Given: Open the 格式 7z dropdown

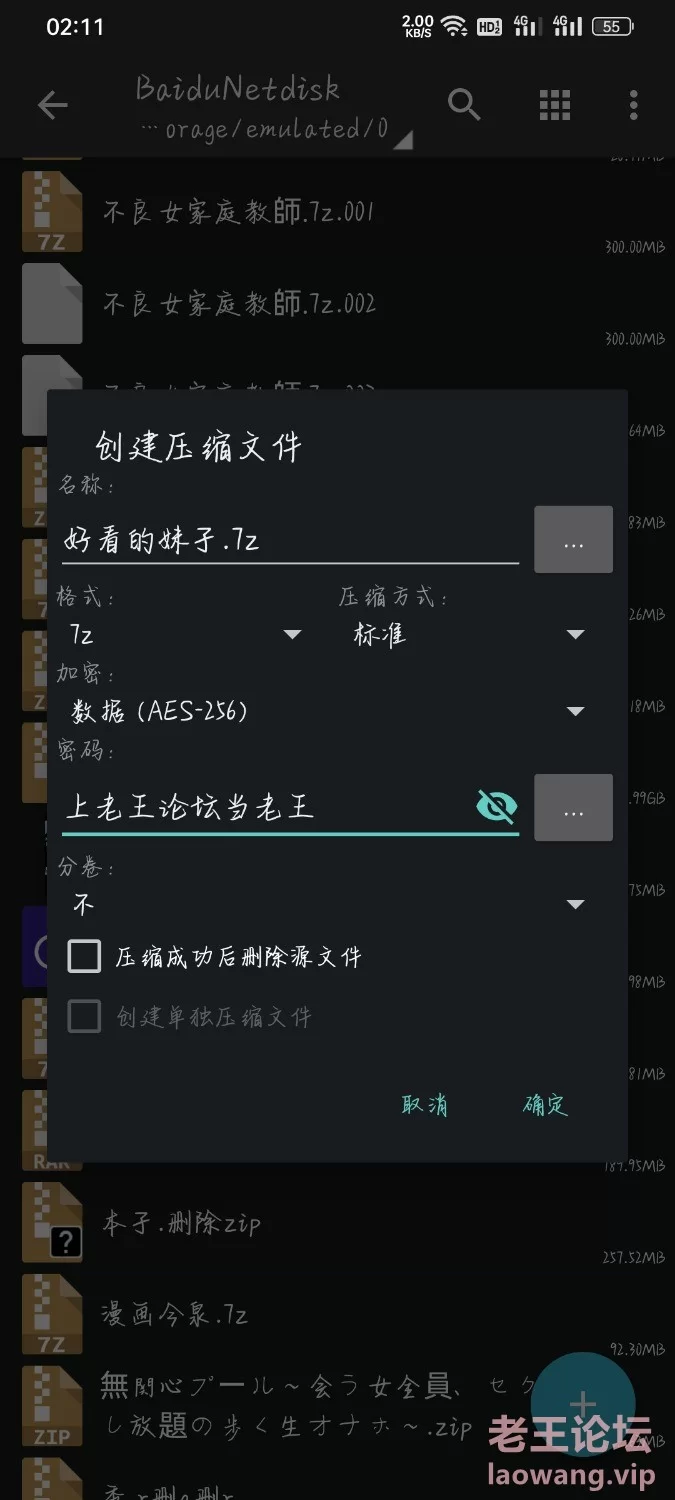Looking at the screenshot, I should [185, 634].
